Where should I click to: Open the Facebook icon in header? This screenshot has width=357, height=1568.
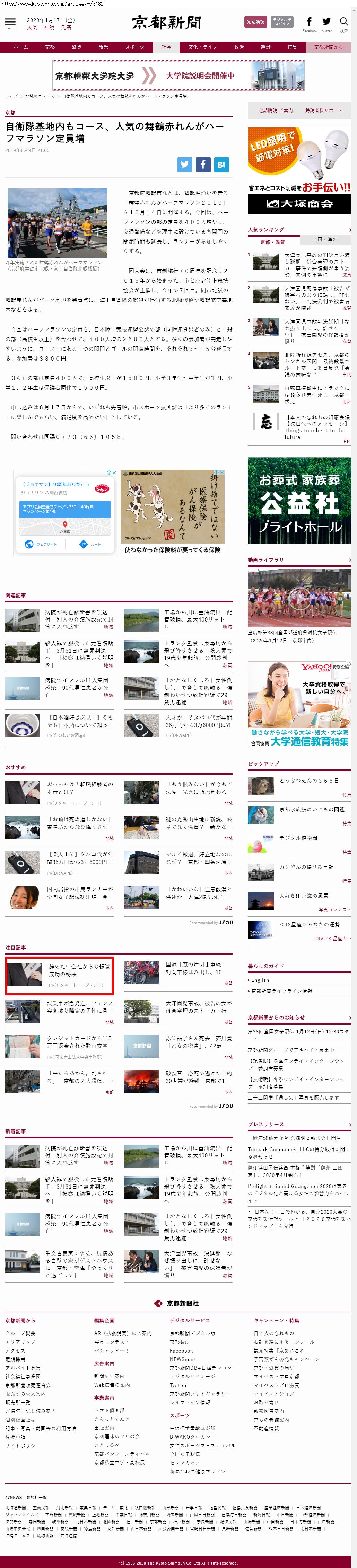pos(309,22)
